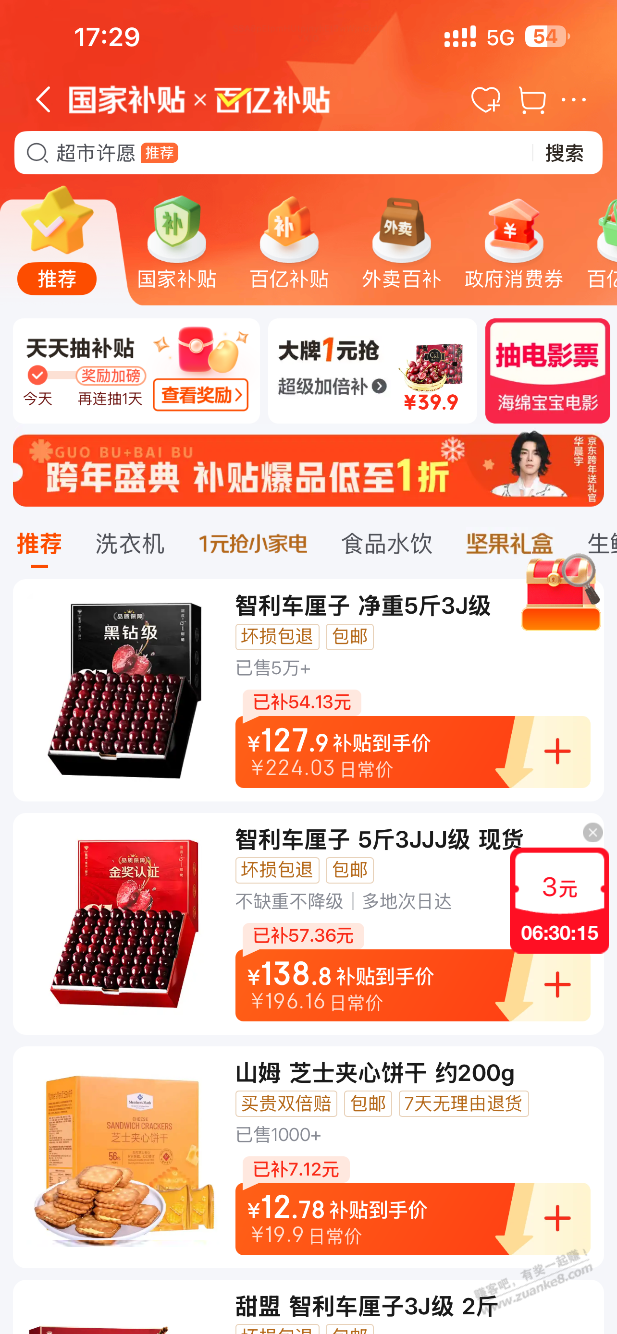
Task: Go back using the top-left arrow
Action: (43, 100)
